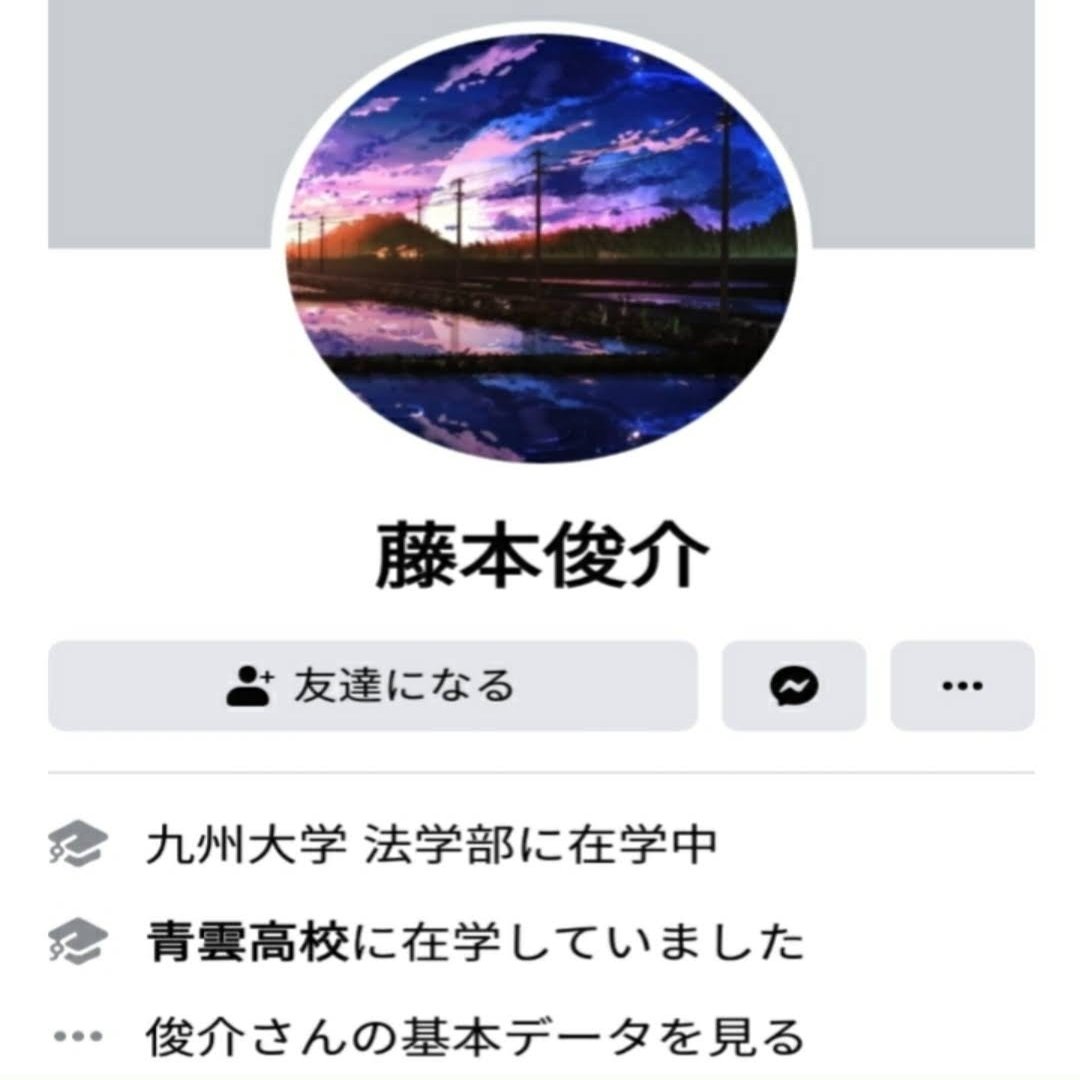Open the 青雲高校 school link

point(247,942)
